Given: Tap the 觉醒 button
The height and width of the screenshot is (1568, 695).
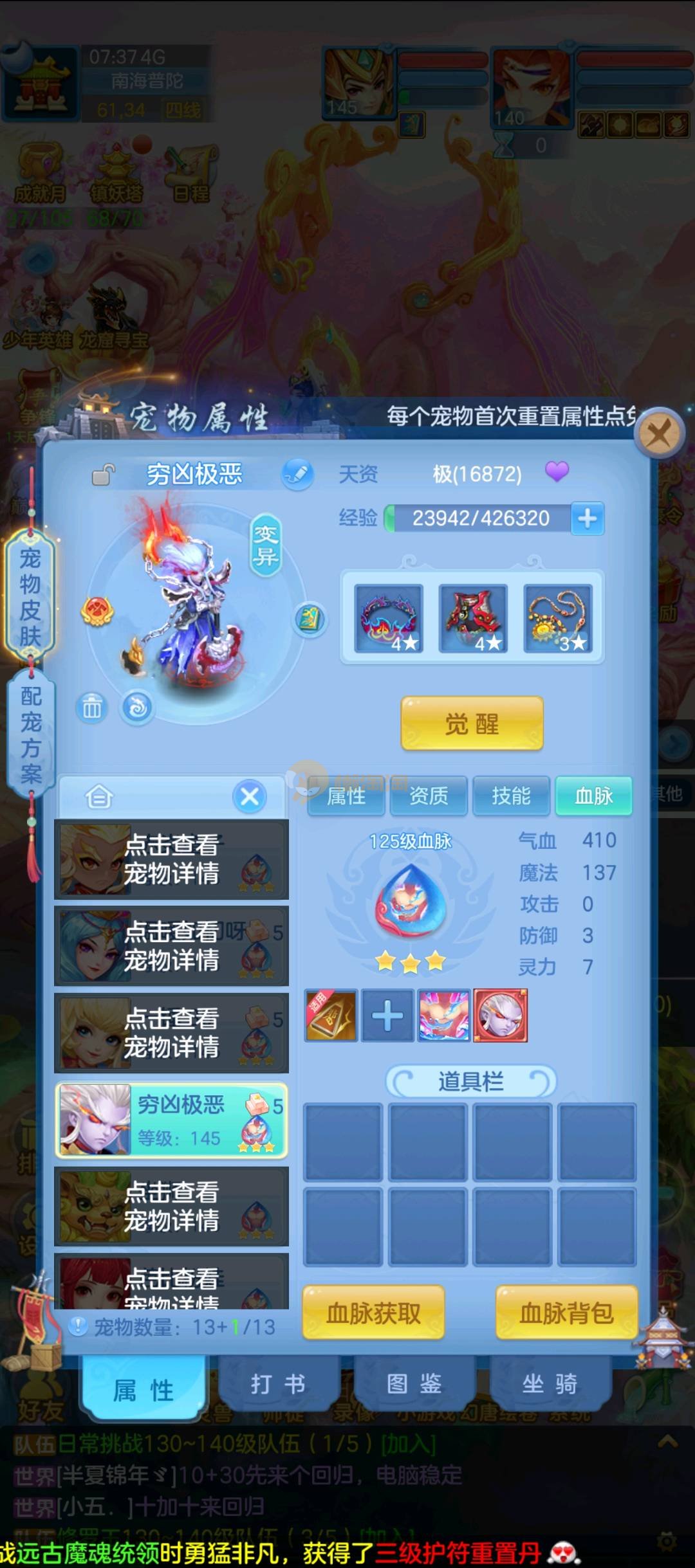Looking at the screenshot, I should click(472, 724).
